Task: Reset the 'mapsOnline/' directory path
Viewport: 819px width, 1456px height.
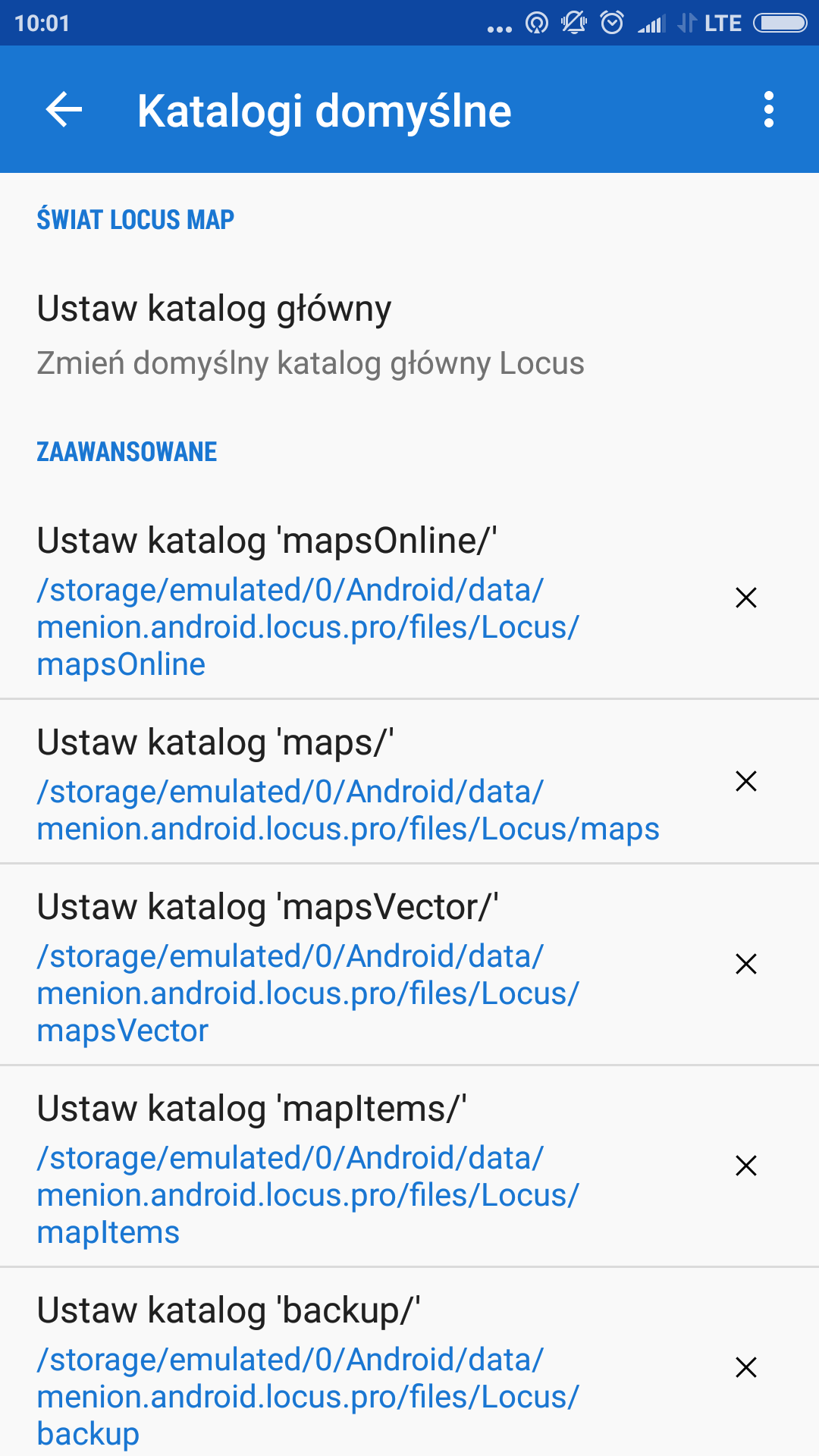Action: click(746, 598)
